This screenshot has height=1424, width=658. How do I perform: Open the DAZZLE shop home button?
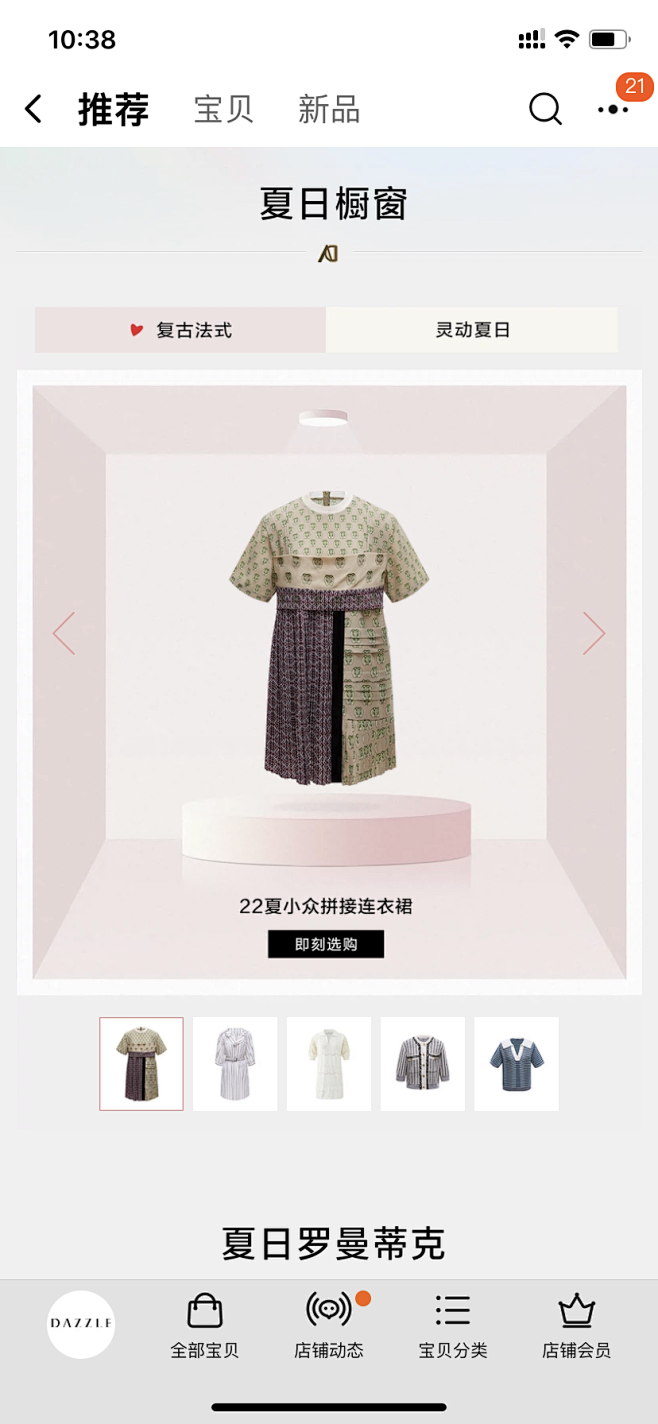pyautogui.click(x=81, y=1324)
